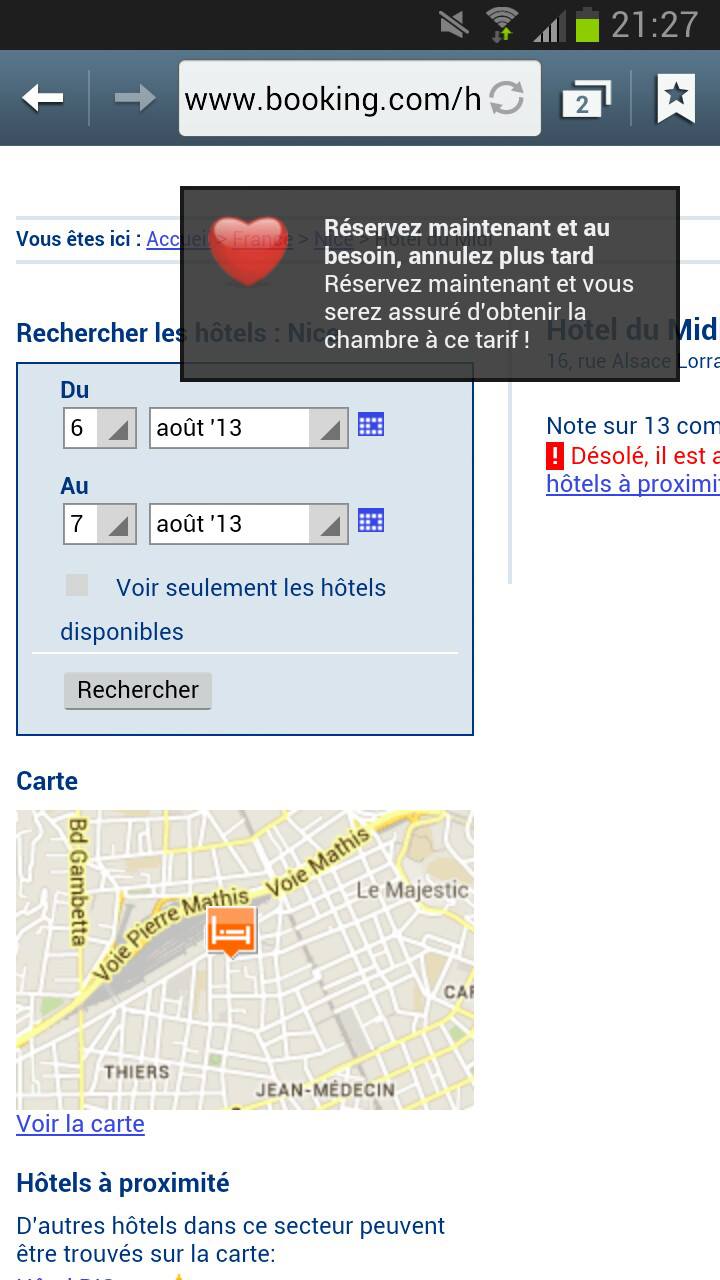Go back to the previous page
Screen dimensions: 720x1280
coord(43,98)
